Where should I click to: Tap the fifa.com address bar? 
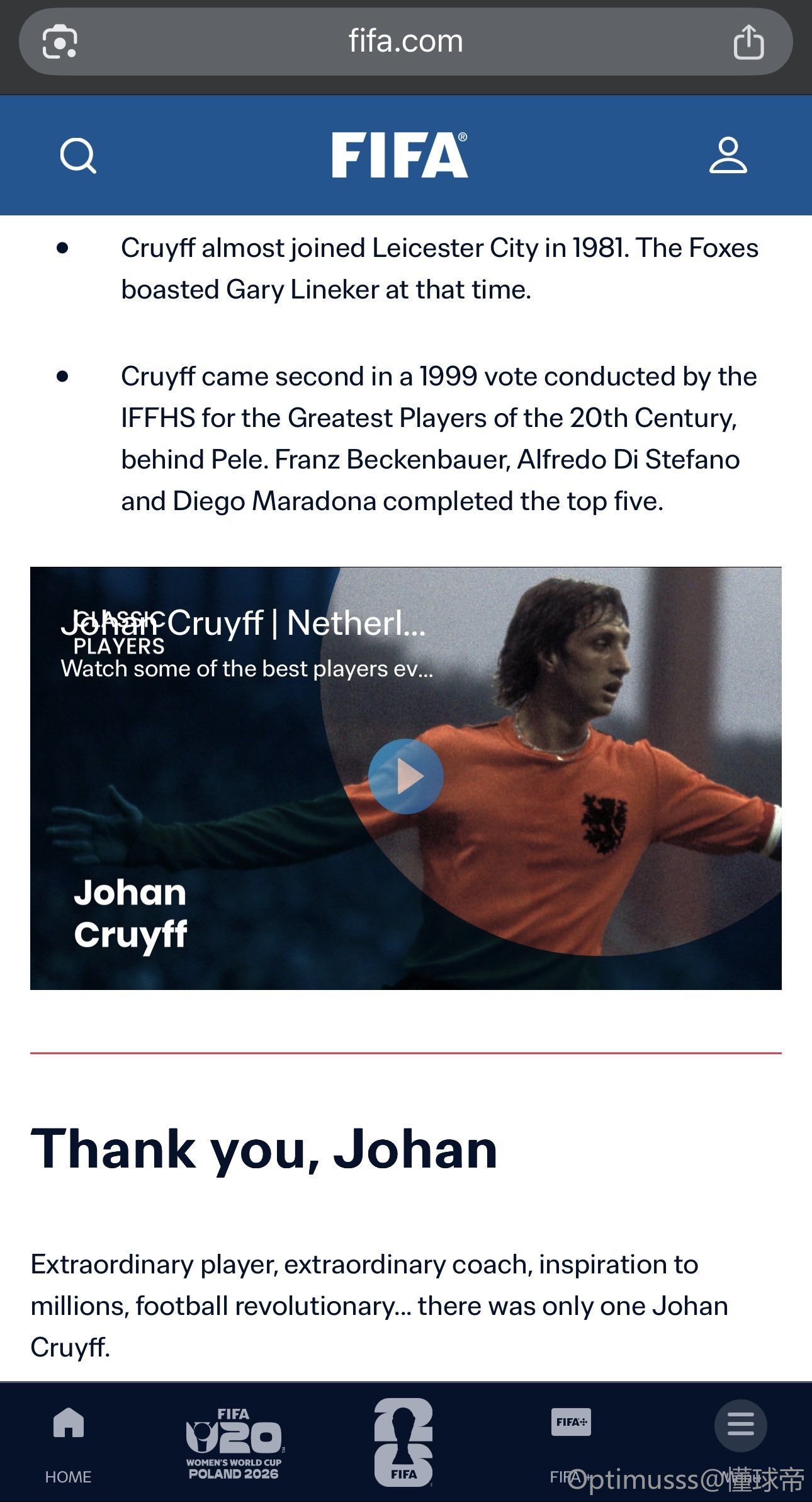(405, 42)
